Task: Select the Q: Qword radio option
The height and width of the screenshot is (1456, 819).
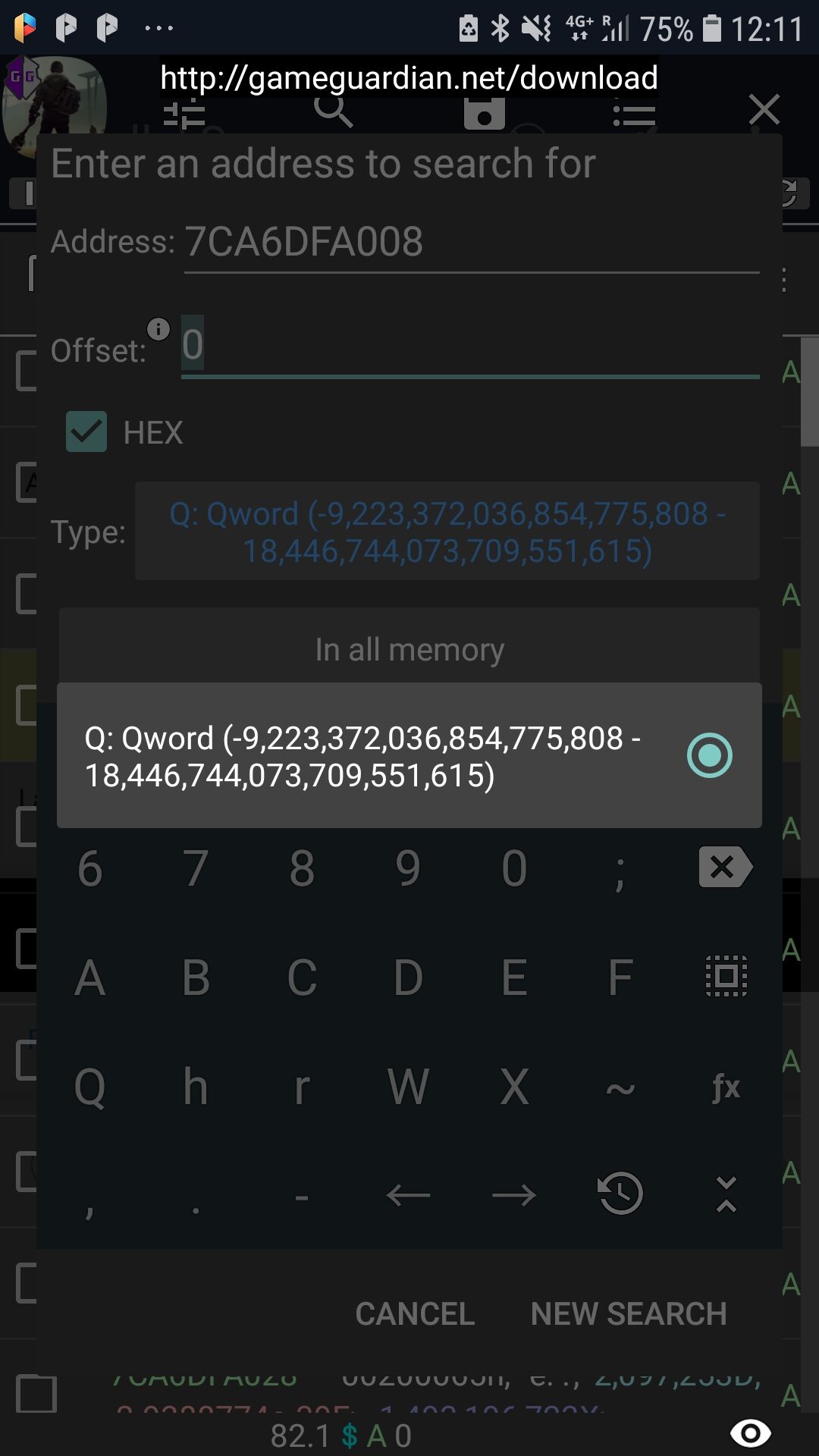Action: (x=709, y=755)
